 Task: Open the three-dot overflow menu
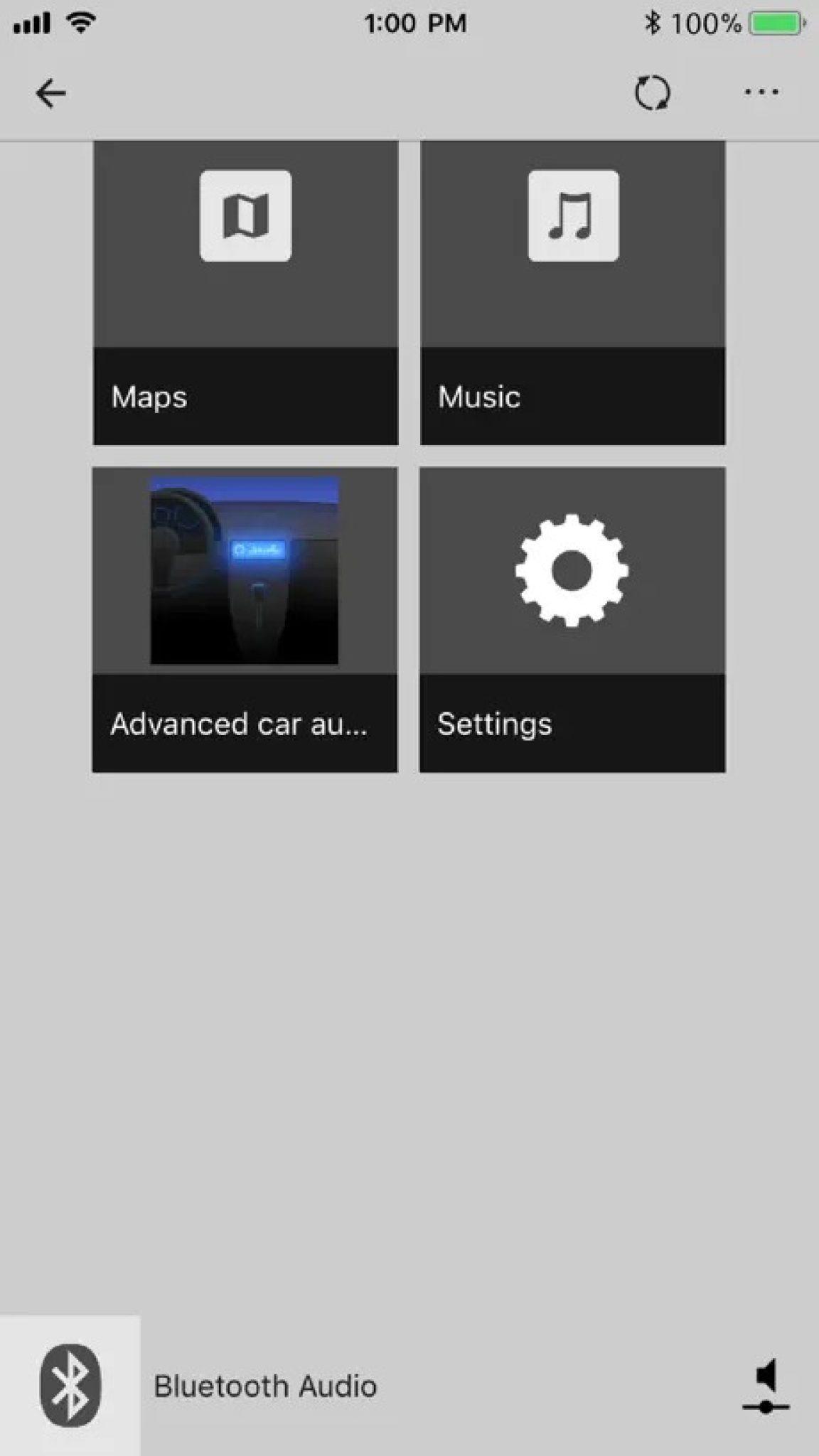762,92
